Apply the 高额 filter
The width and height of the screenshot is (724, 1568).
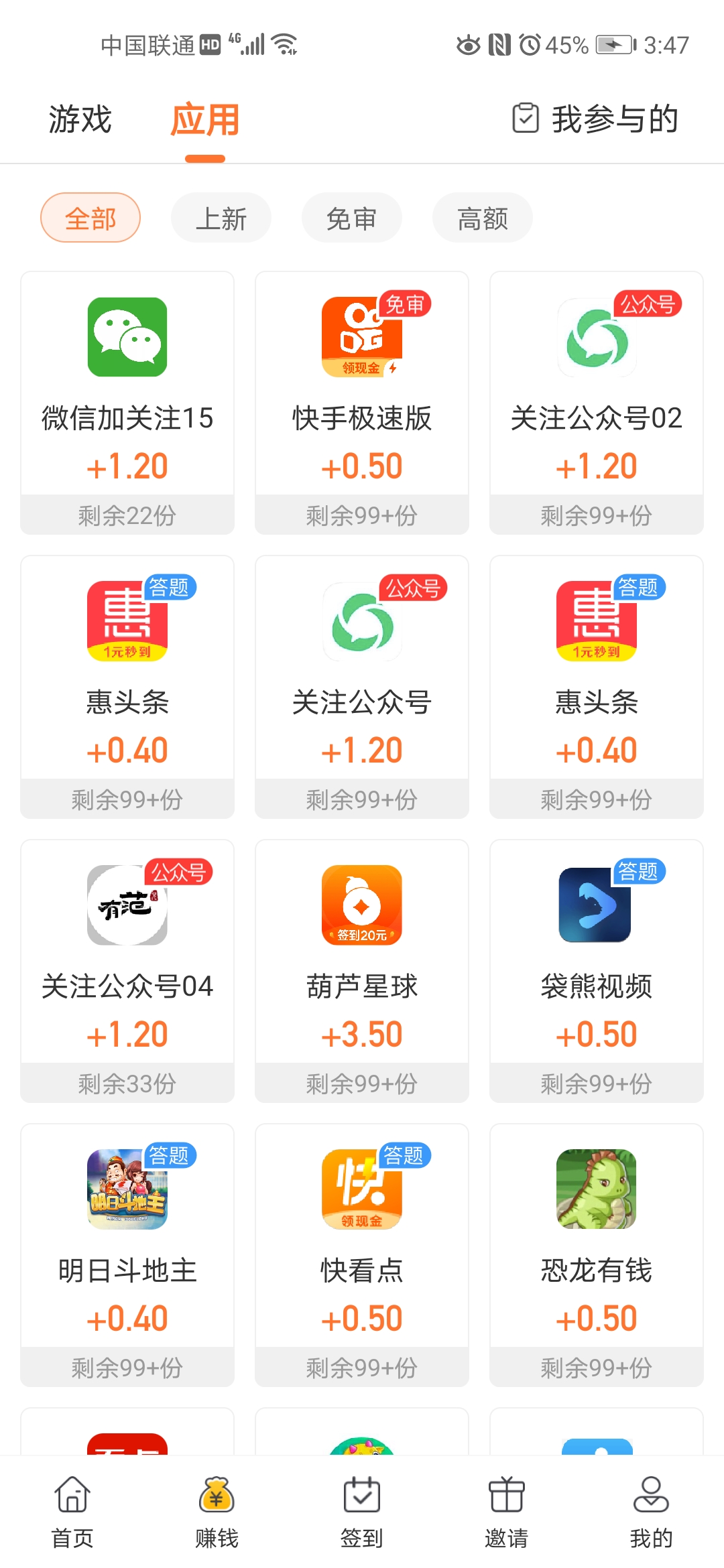483,218
